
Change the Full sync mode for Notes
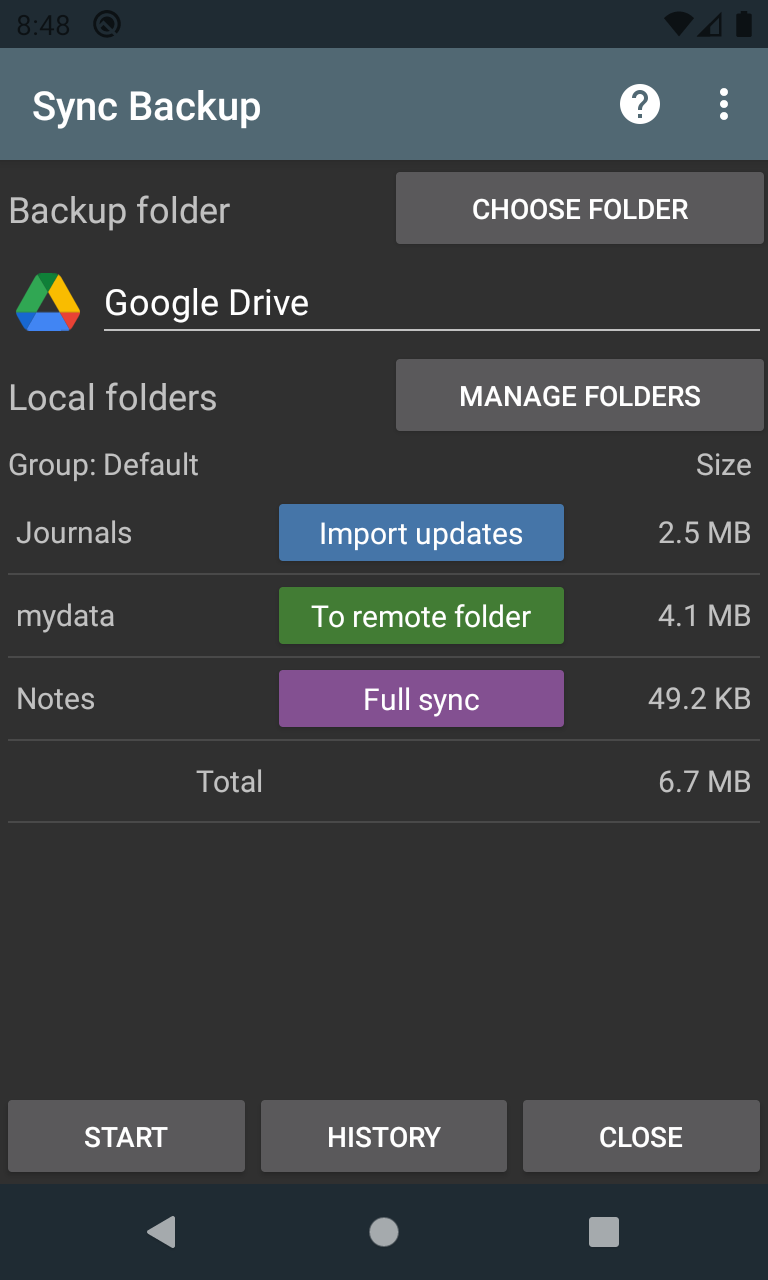[x=421, y=699]
